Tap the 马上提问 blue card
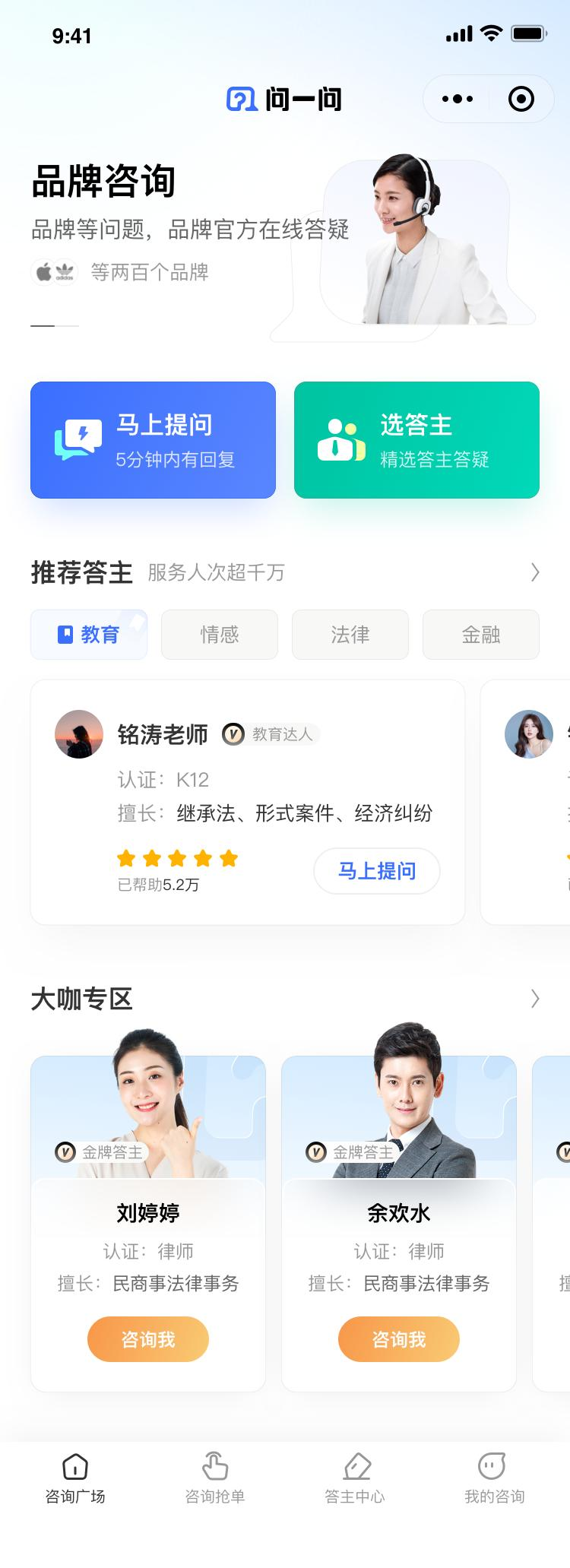The image size is (570, 1568). click(153, 440)
